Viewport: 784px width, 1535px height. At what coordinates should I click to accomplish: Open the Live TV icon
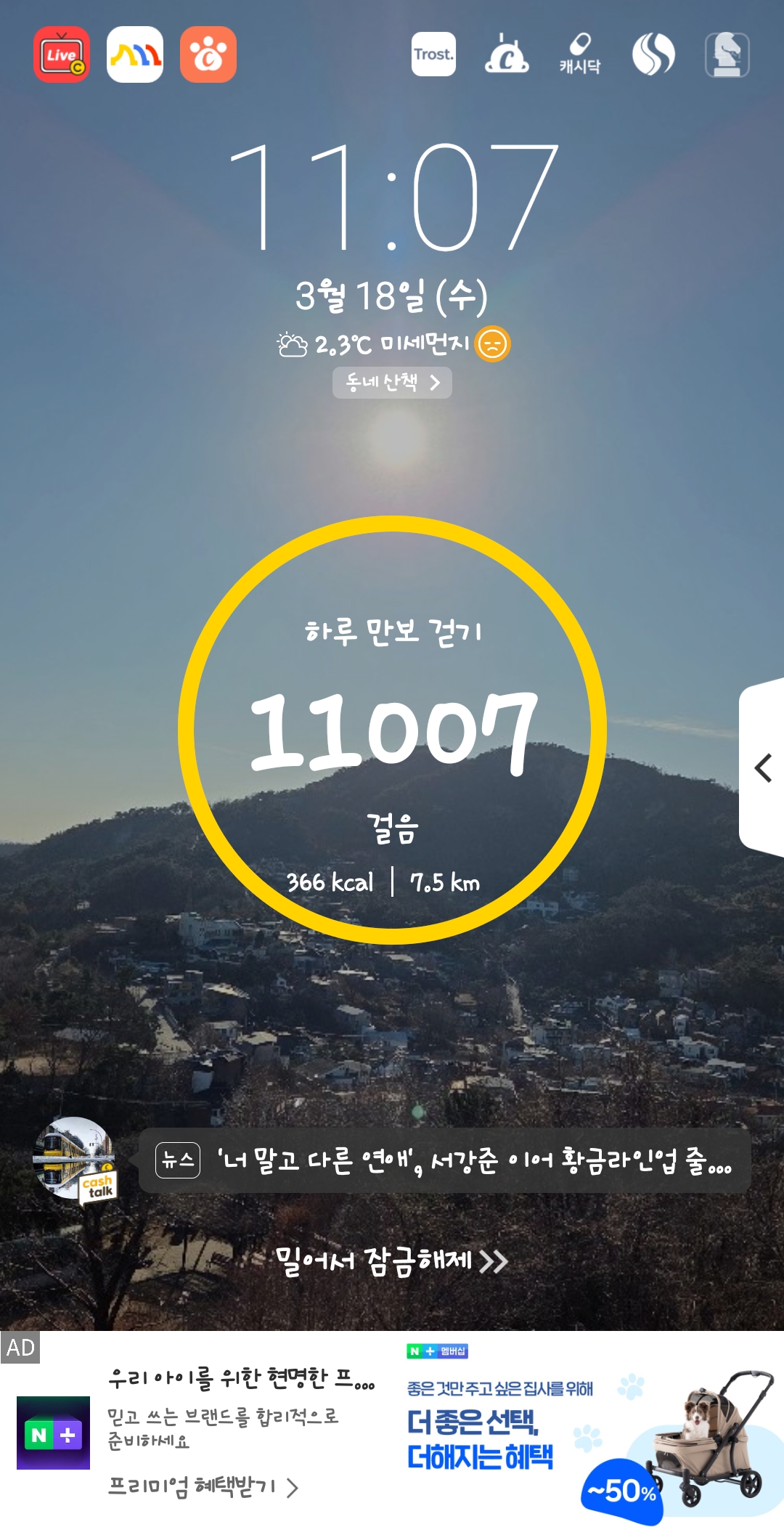click(62, 55)
